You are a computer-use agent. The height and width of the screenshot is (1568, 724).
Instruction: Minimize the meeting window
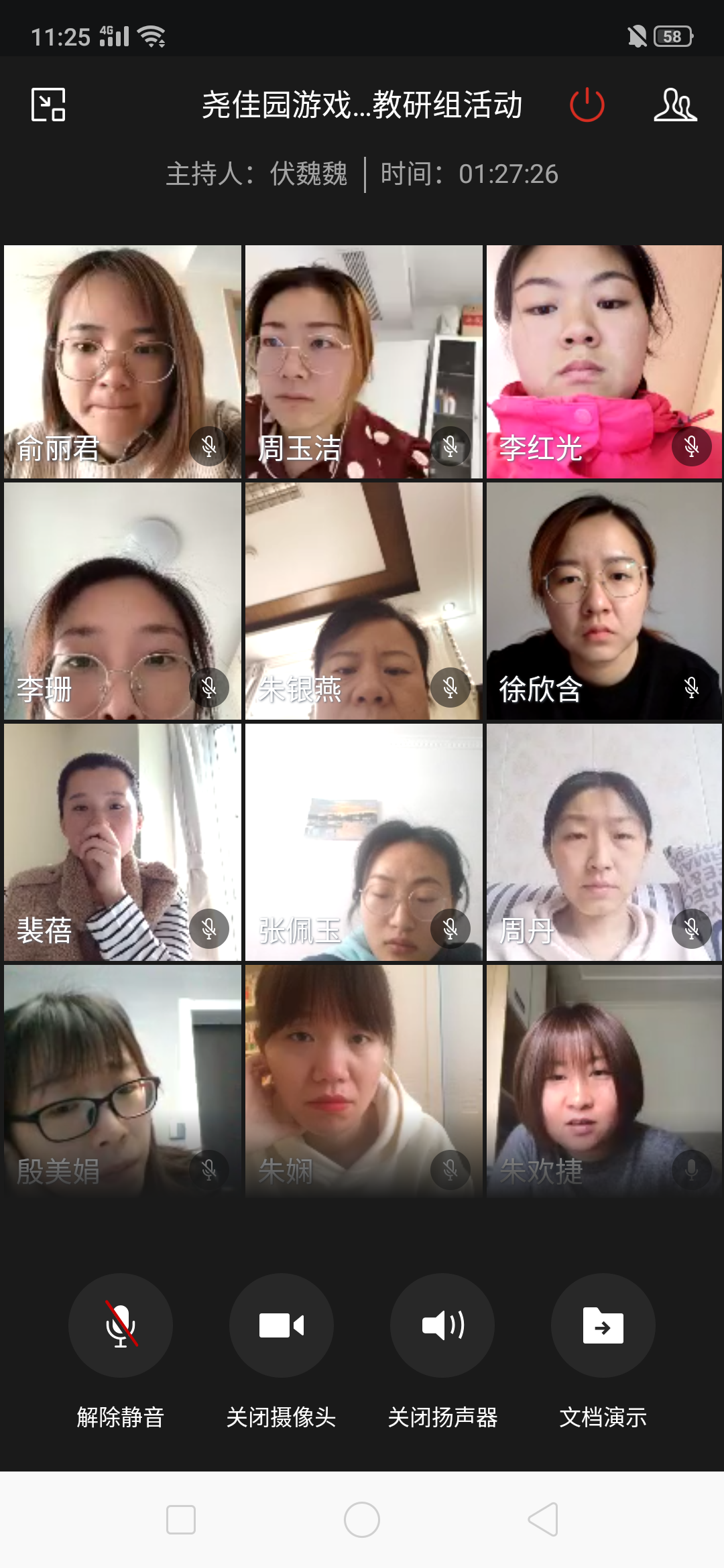point(48,105)
